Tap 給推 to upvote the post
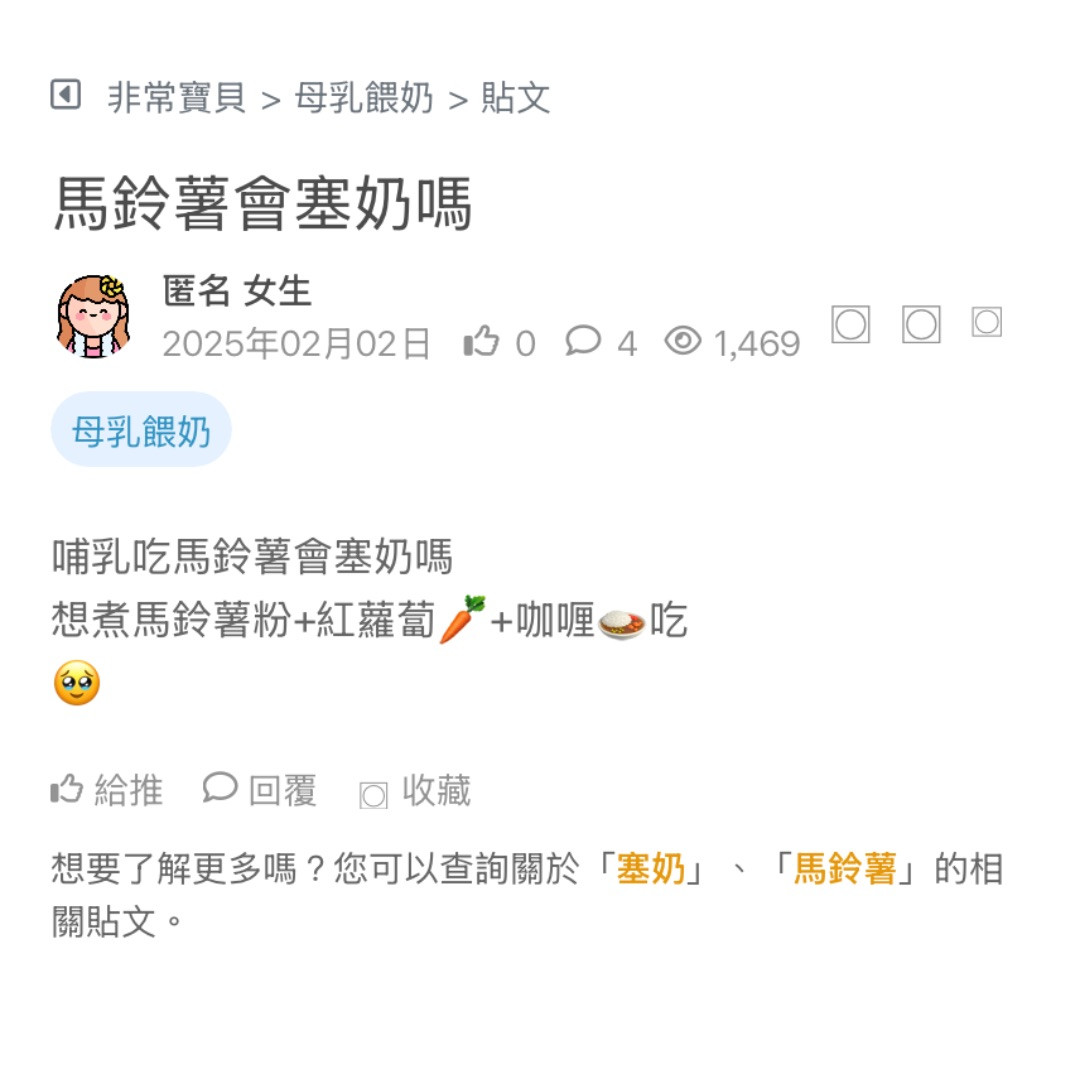The width and height of the screenshot is (1080, 1080). tap(107, 790)
